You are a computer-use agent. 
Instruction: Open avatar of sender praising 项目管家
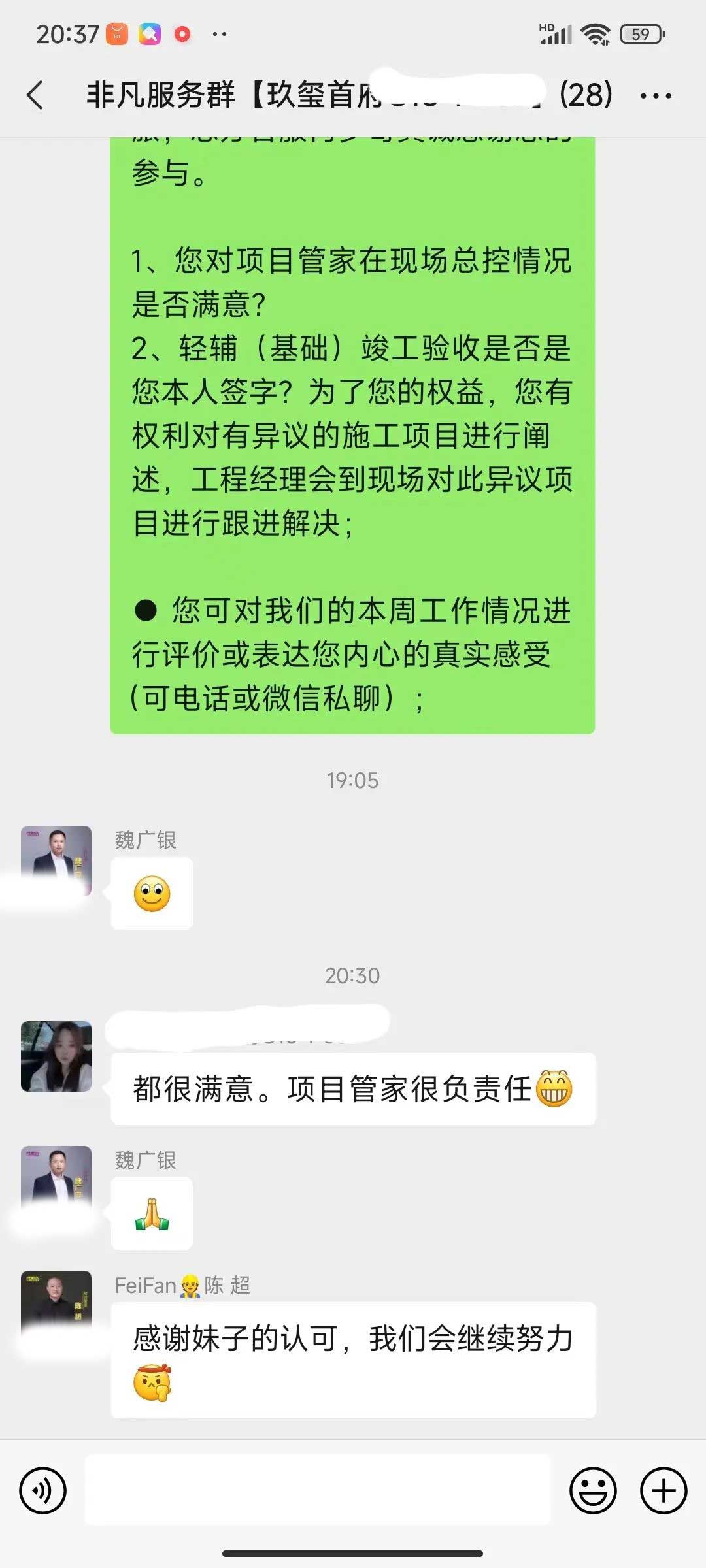coord(56,1056)
